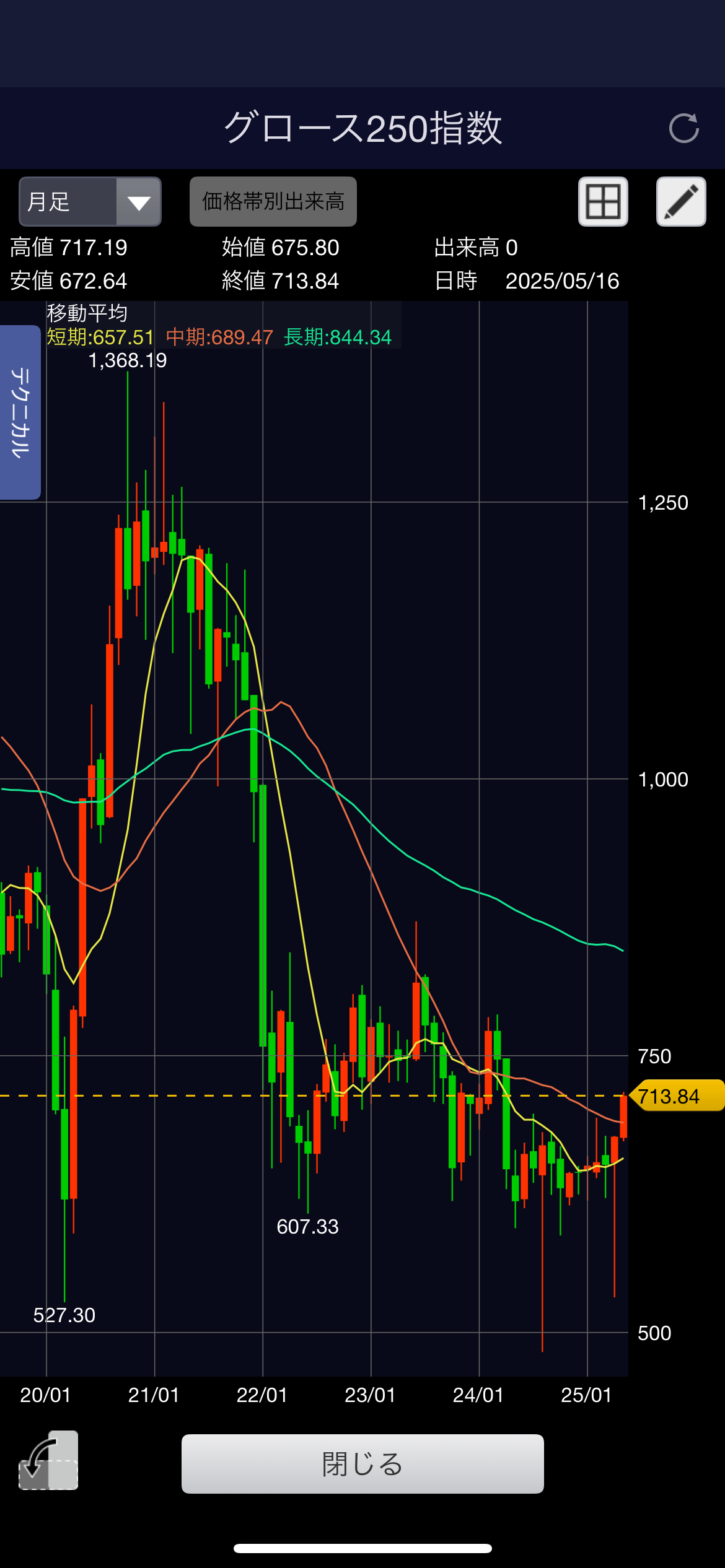Close the chart with 閉じる
The image size is (725, 1568).
362,1464
